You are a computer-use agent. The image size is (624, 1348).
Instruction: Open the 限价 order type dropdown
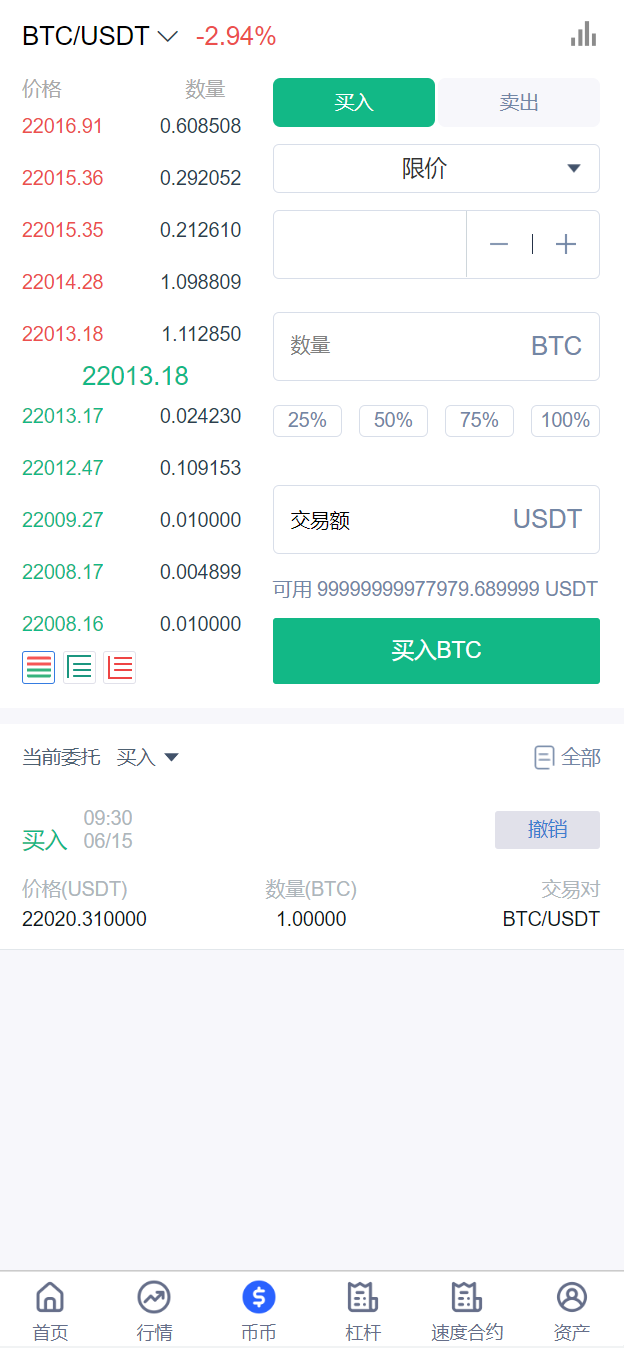click(x=436, y=168)
